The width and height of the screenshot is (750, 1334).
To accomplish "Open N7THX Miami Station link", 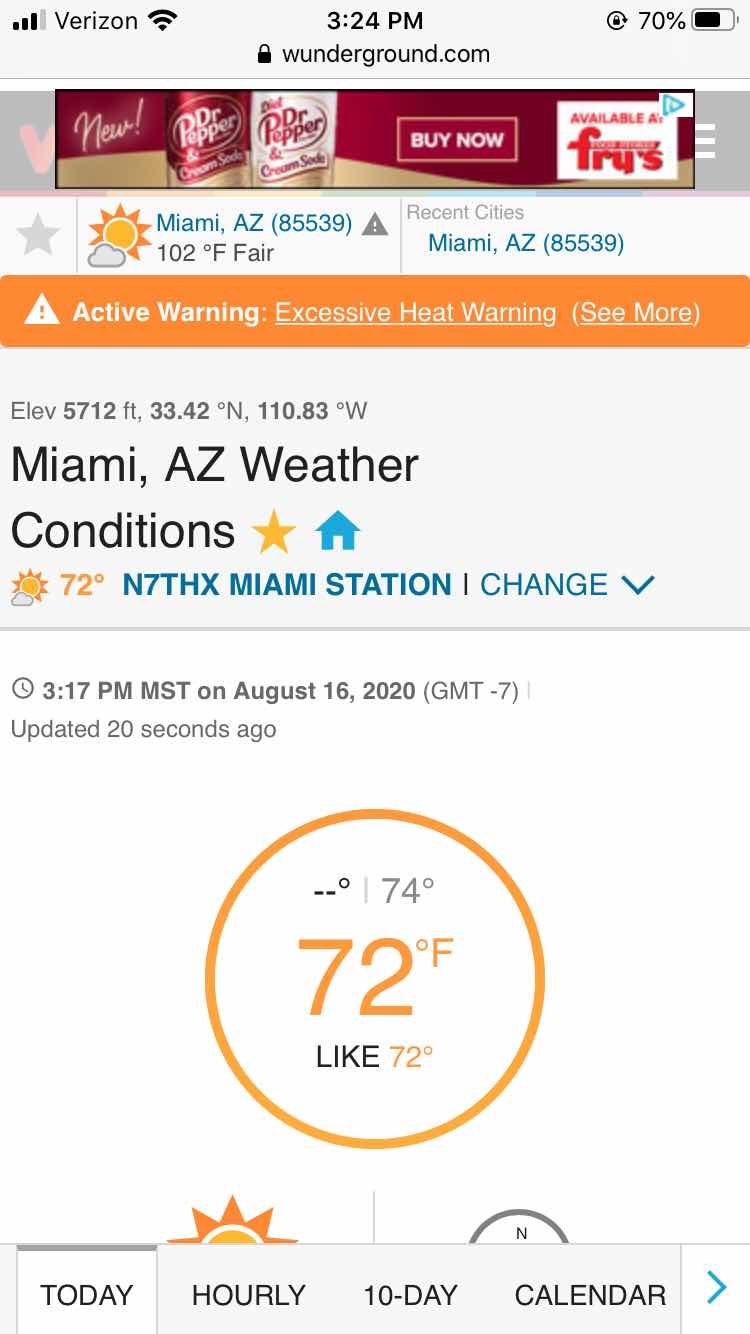I will tap(286, 585).
